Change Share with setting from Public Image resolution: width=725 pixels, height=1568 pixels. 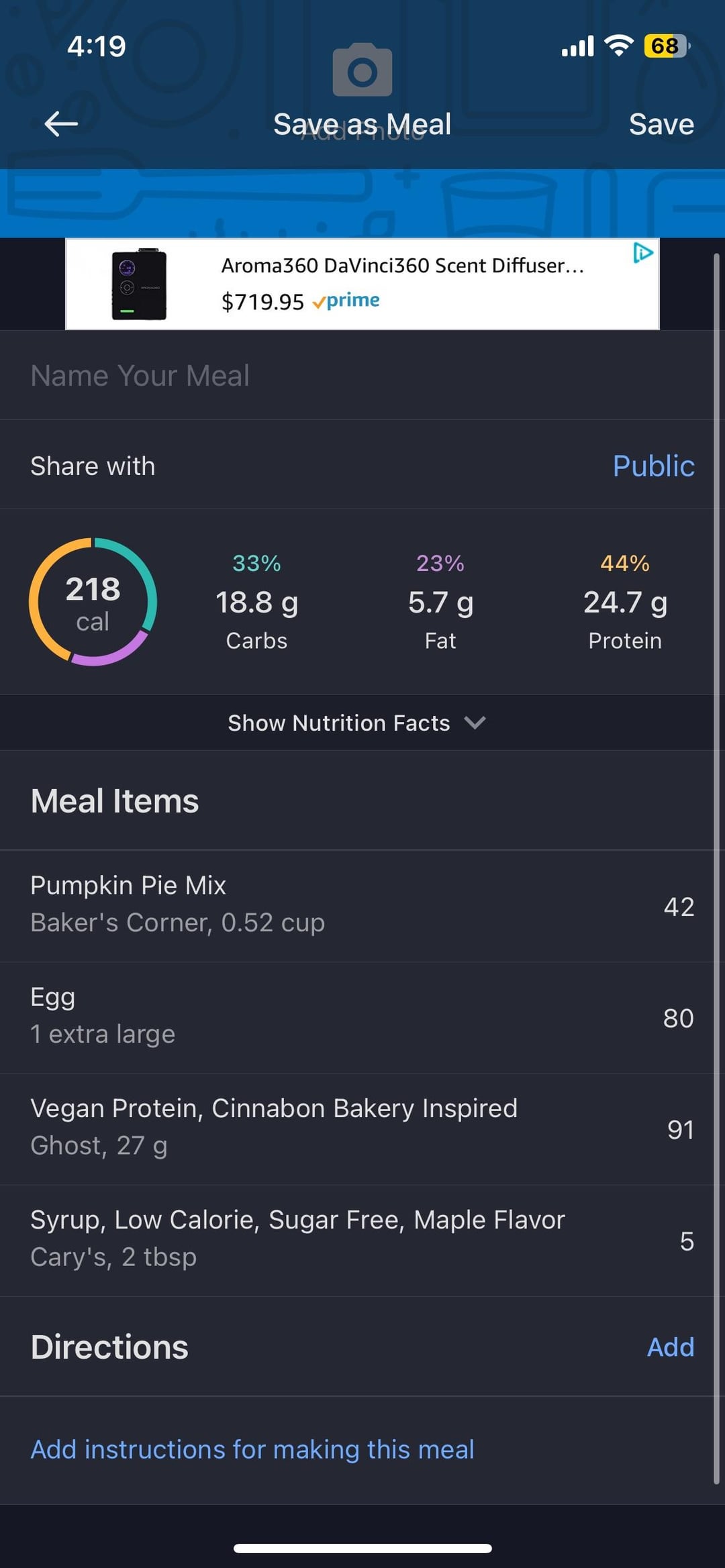click(x=653, y=466)
